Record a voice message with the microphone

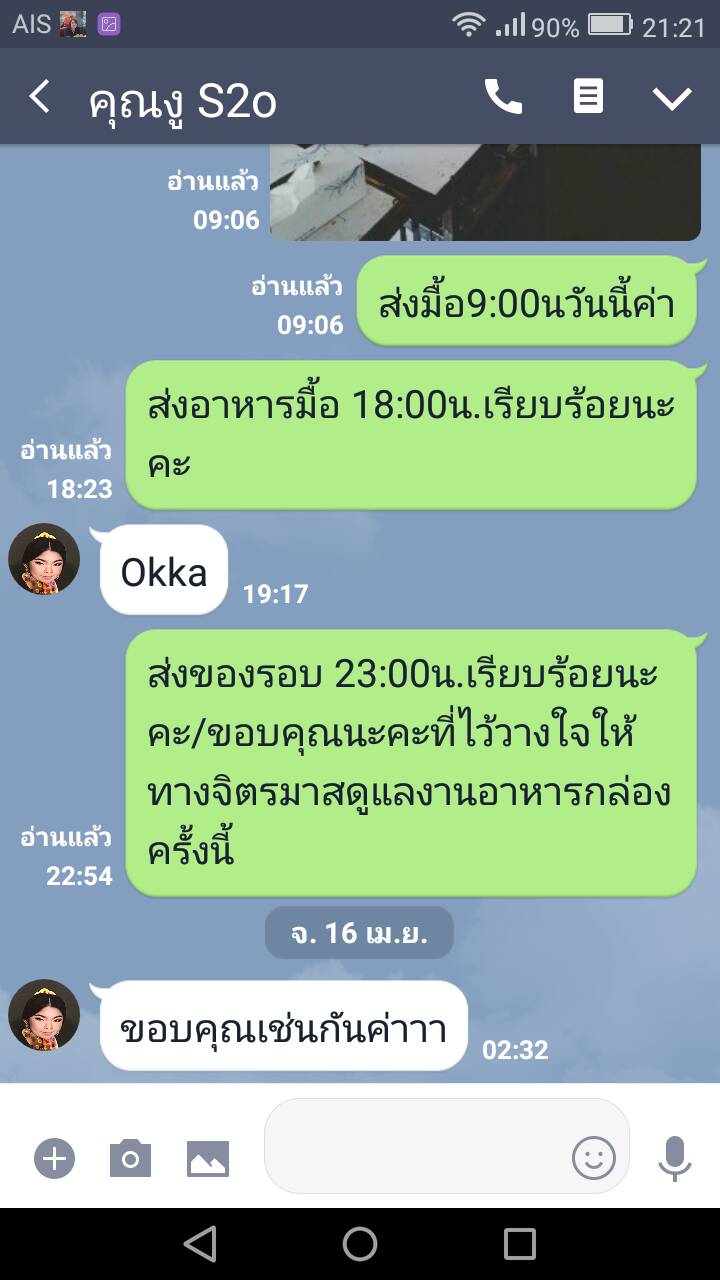[675, 1159]
